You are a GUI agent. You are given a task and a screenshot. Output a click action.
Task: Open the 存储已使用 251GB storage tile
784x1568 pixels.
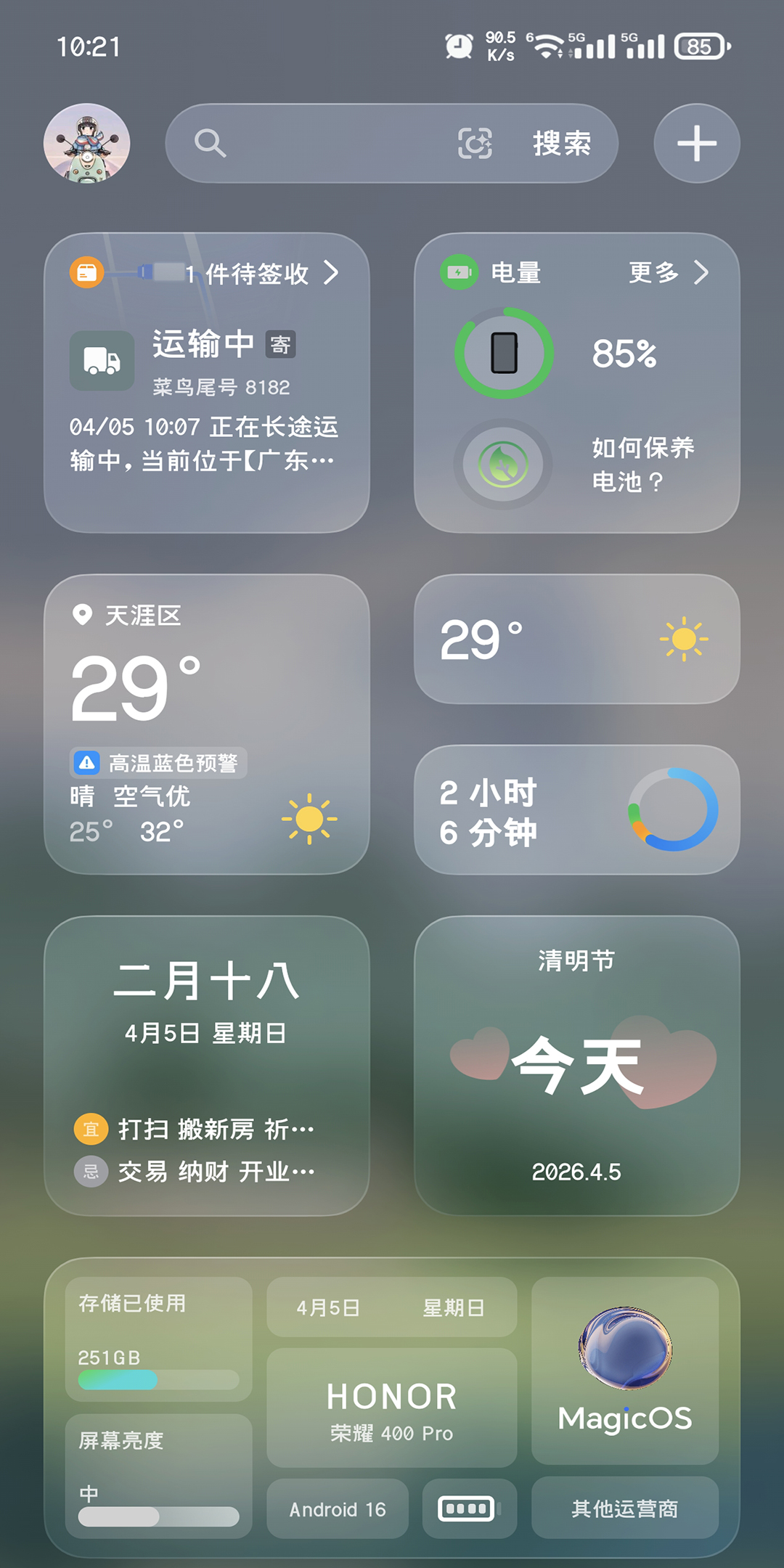(159, 1339)
